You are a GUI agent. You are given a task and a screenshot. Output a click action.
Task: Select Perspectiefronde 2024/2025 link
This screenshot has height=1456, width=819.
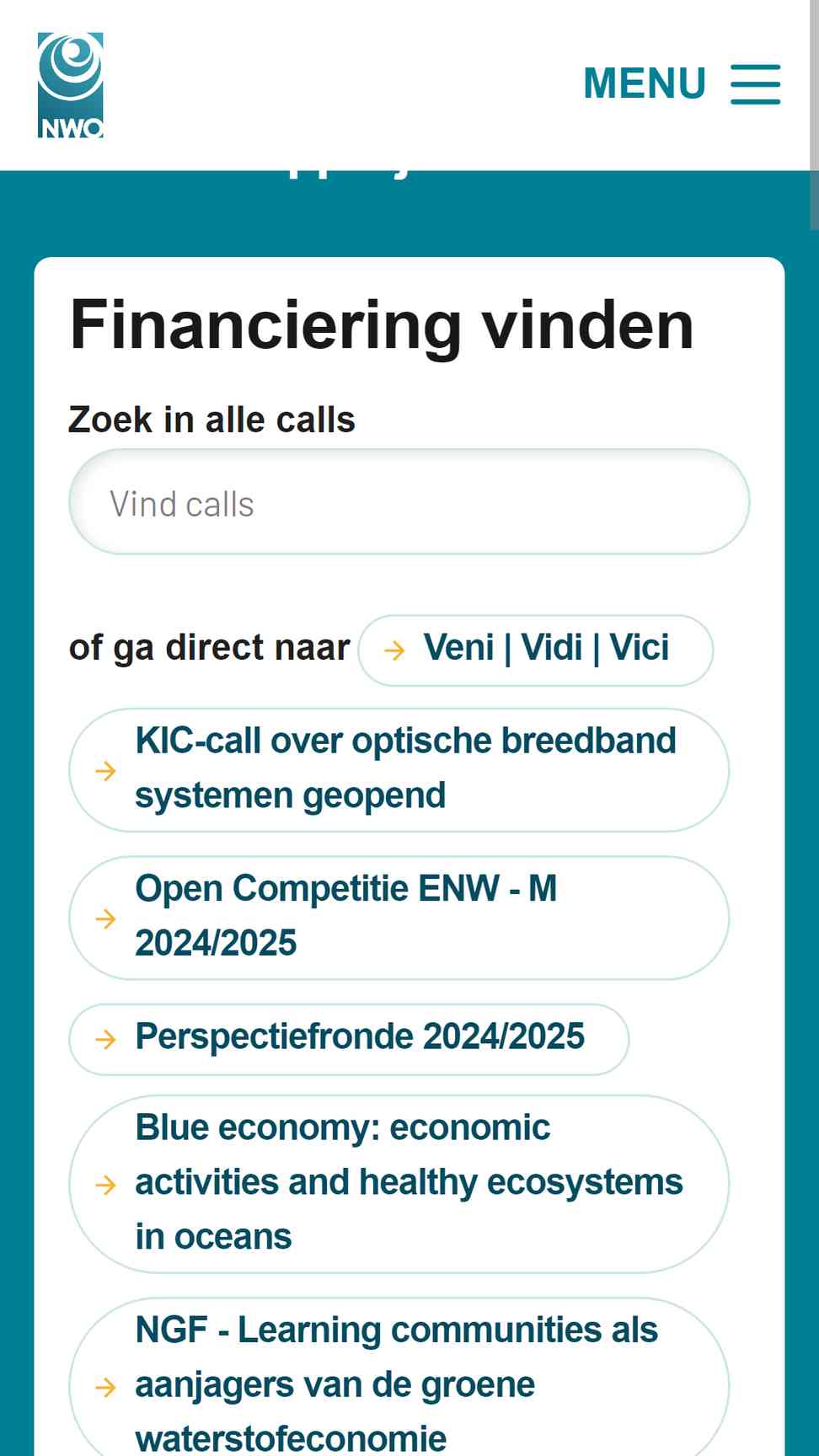tap(349, 1039)
